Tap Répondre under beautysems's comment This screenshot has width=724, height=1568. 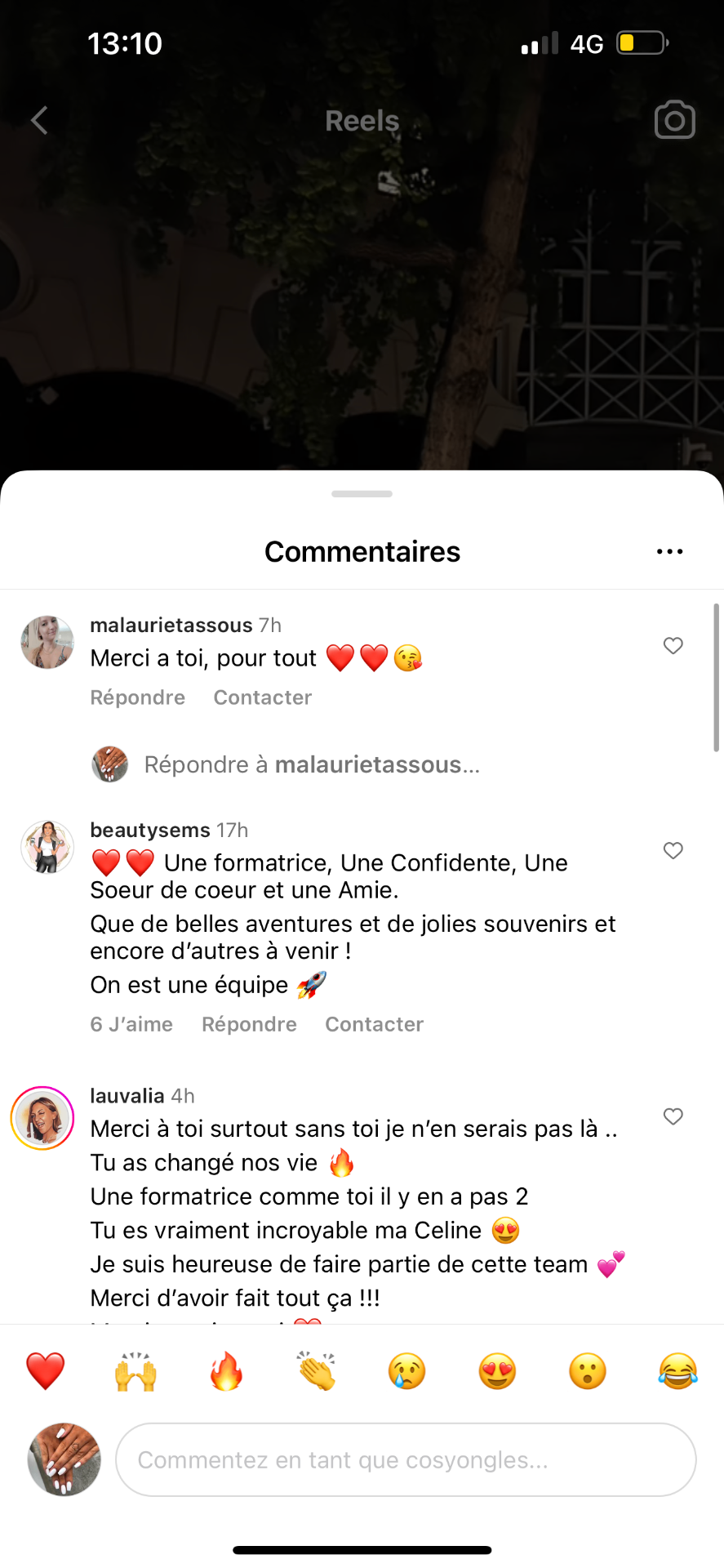coord(249,1024)
